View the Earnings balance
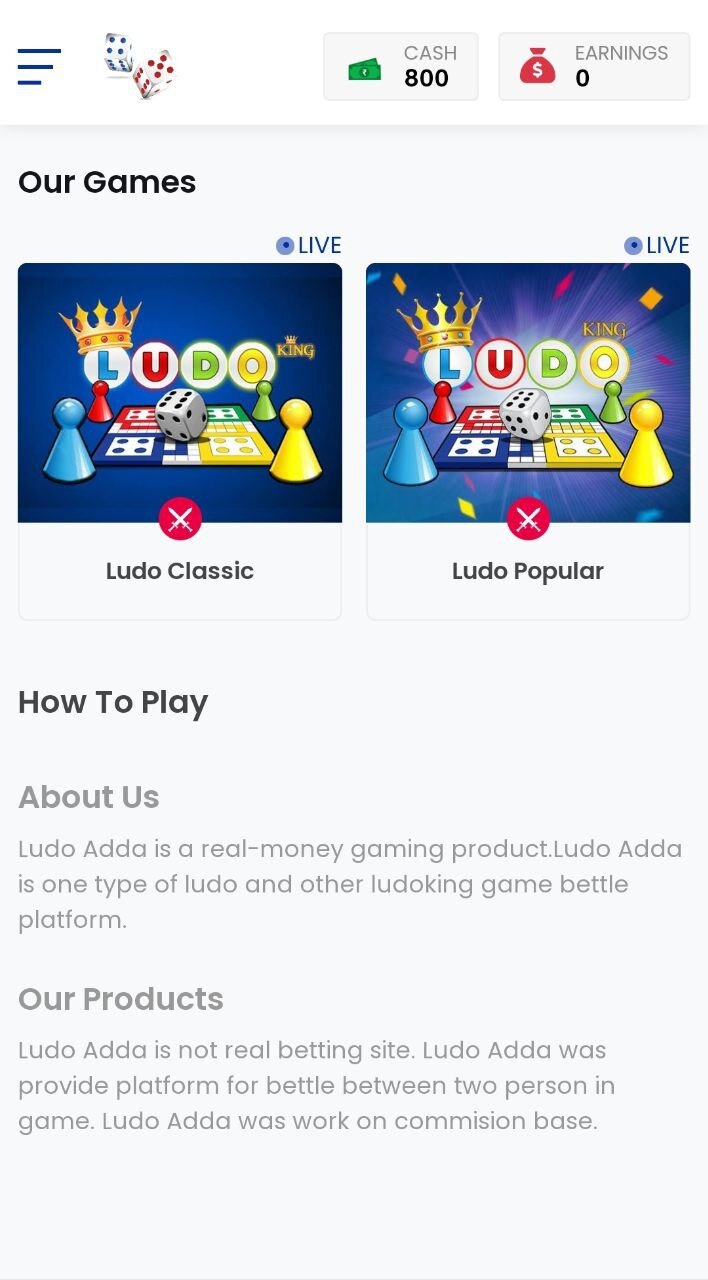Screen dimensions: 708x1280 pos(594,67)
